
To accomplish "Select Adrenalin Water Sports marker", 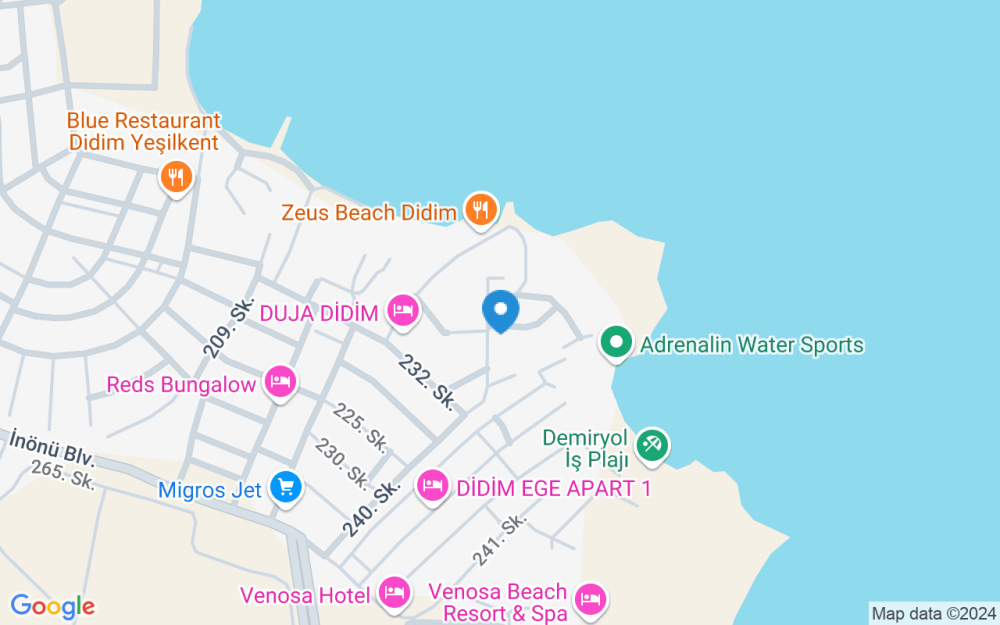I will pyautogui.click(x=616, y=344).
